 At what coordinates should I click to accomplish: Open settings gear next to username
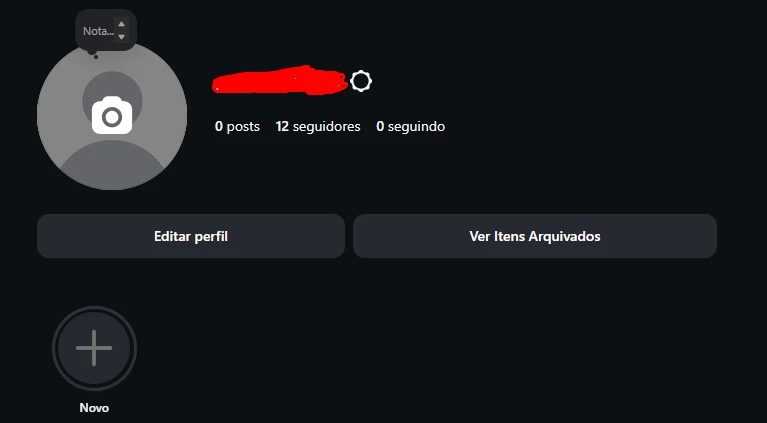click(x=361, y=82)
